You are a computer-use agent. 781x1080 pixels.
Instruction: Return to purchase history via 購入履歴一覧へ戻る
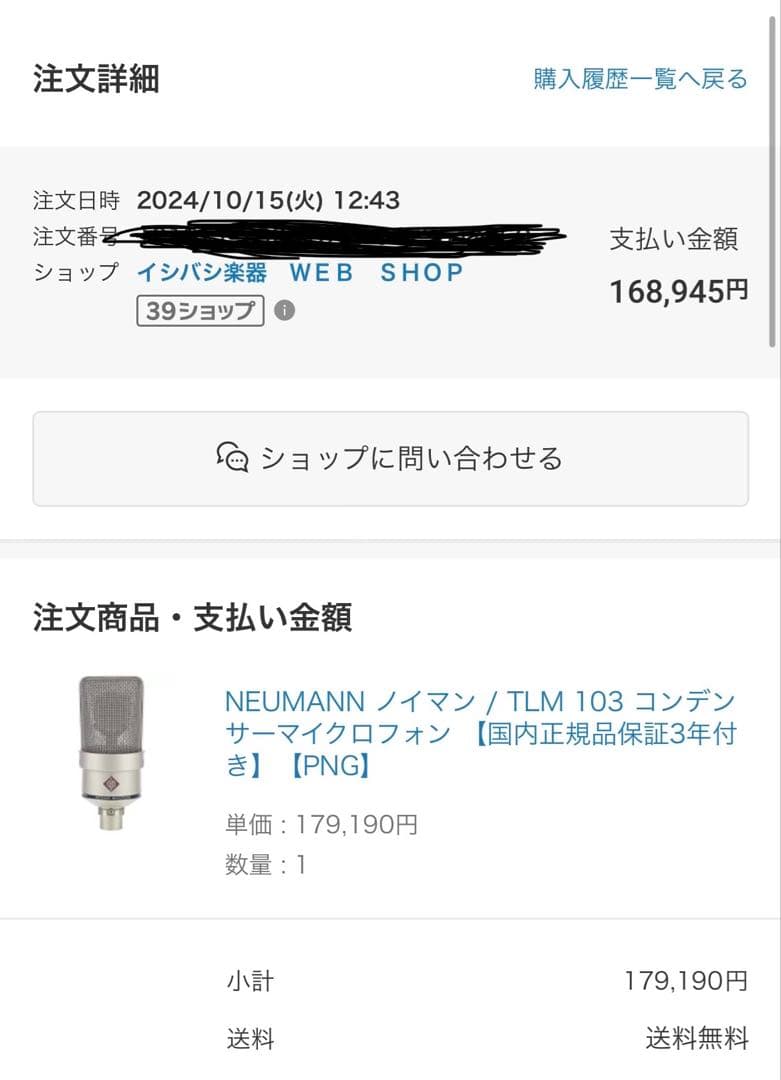[x=637, y=79]
